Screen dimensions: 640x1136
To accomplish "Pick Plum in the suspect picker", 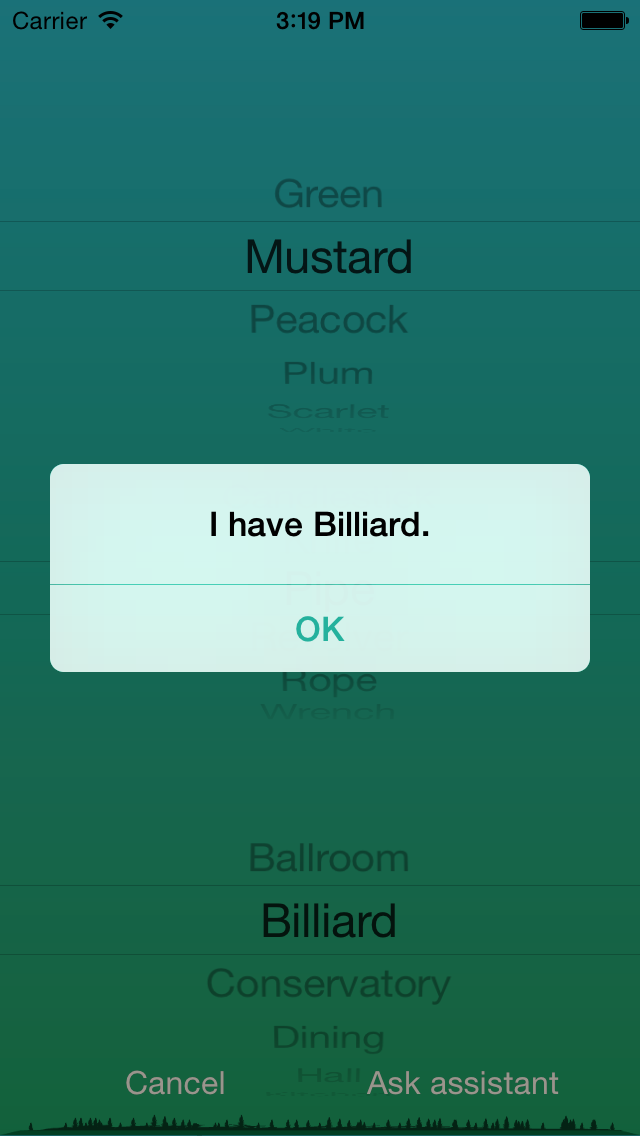I will click(329, 373).
